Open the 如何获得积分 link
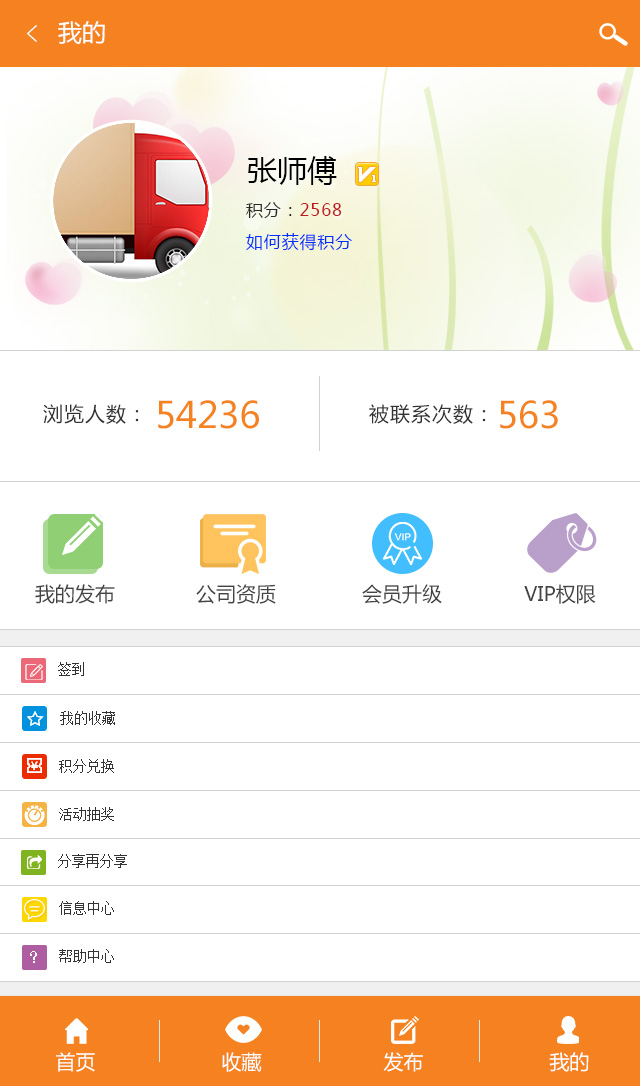 (299, 242)
